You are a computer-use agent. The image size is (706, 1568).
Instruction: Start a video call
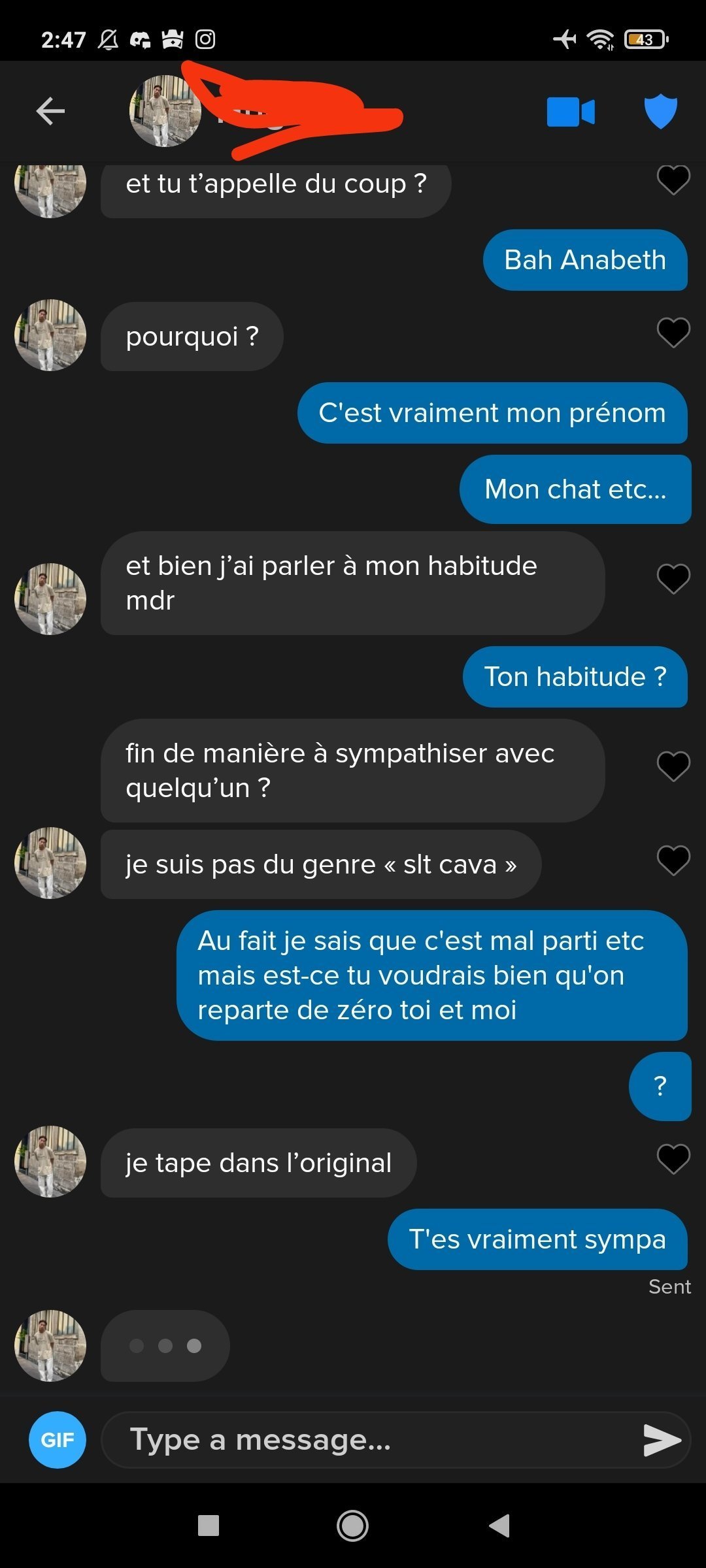(x=570, y=112)
